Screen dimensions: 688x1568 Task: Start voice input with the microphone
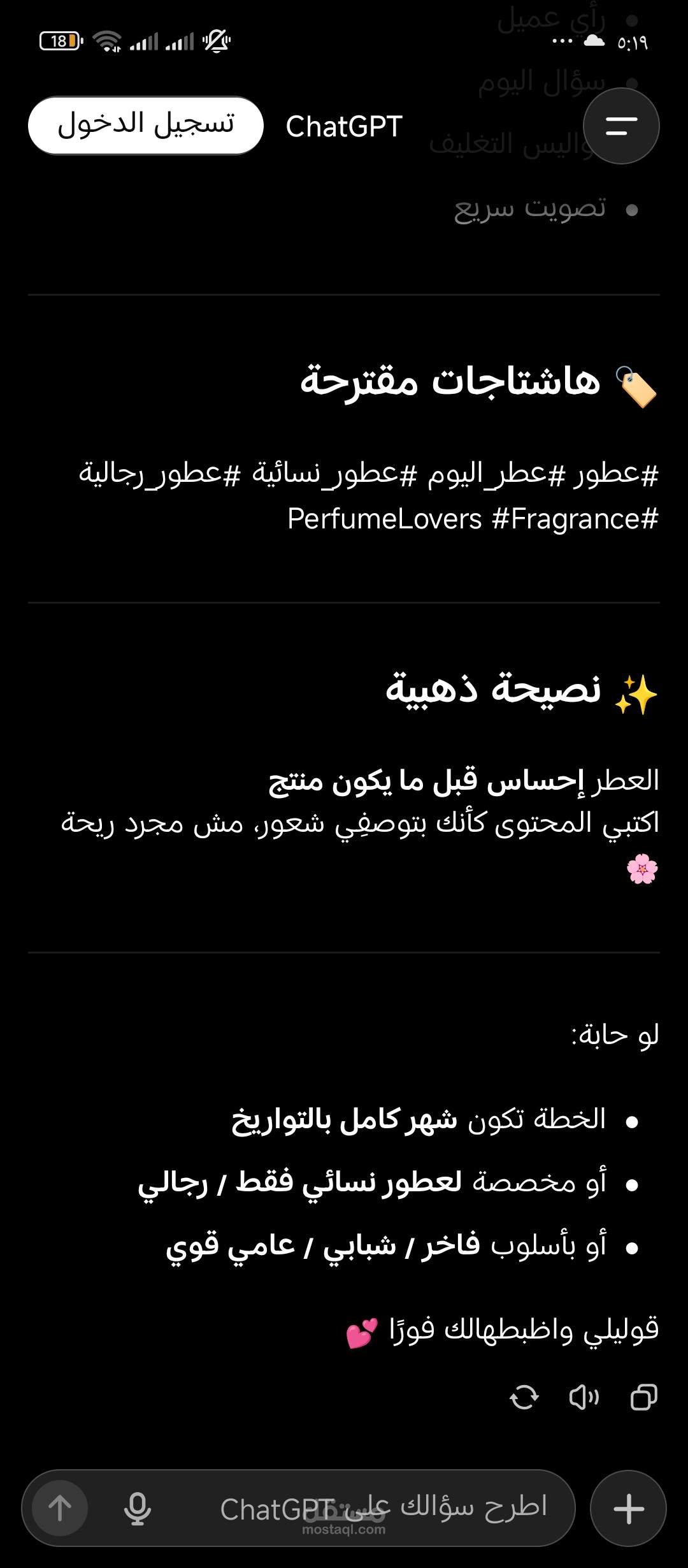(138, 1509)
